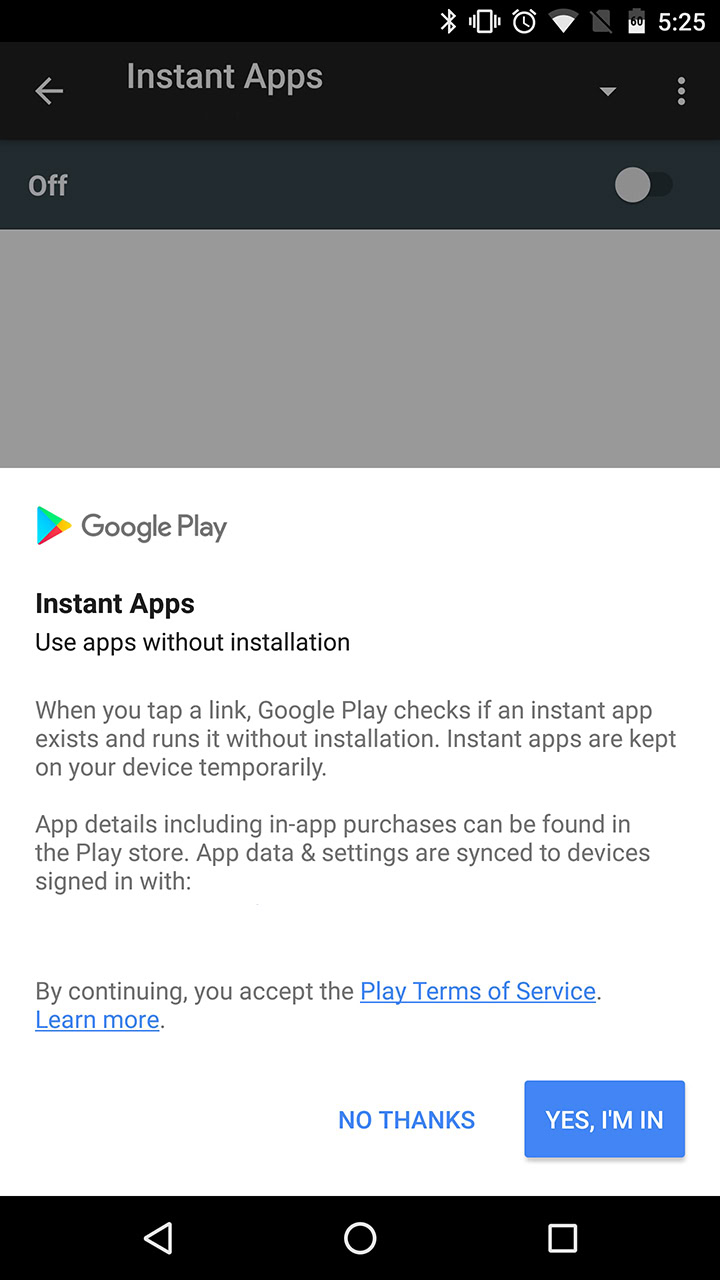Open the overflow menu with three dots
720x1280 pixels.
pyautogui.click(x=681, y=91)
